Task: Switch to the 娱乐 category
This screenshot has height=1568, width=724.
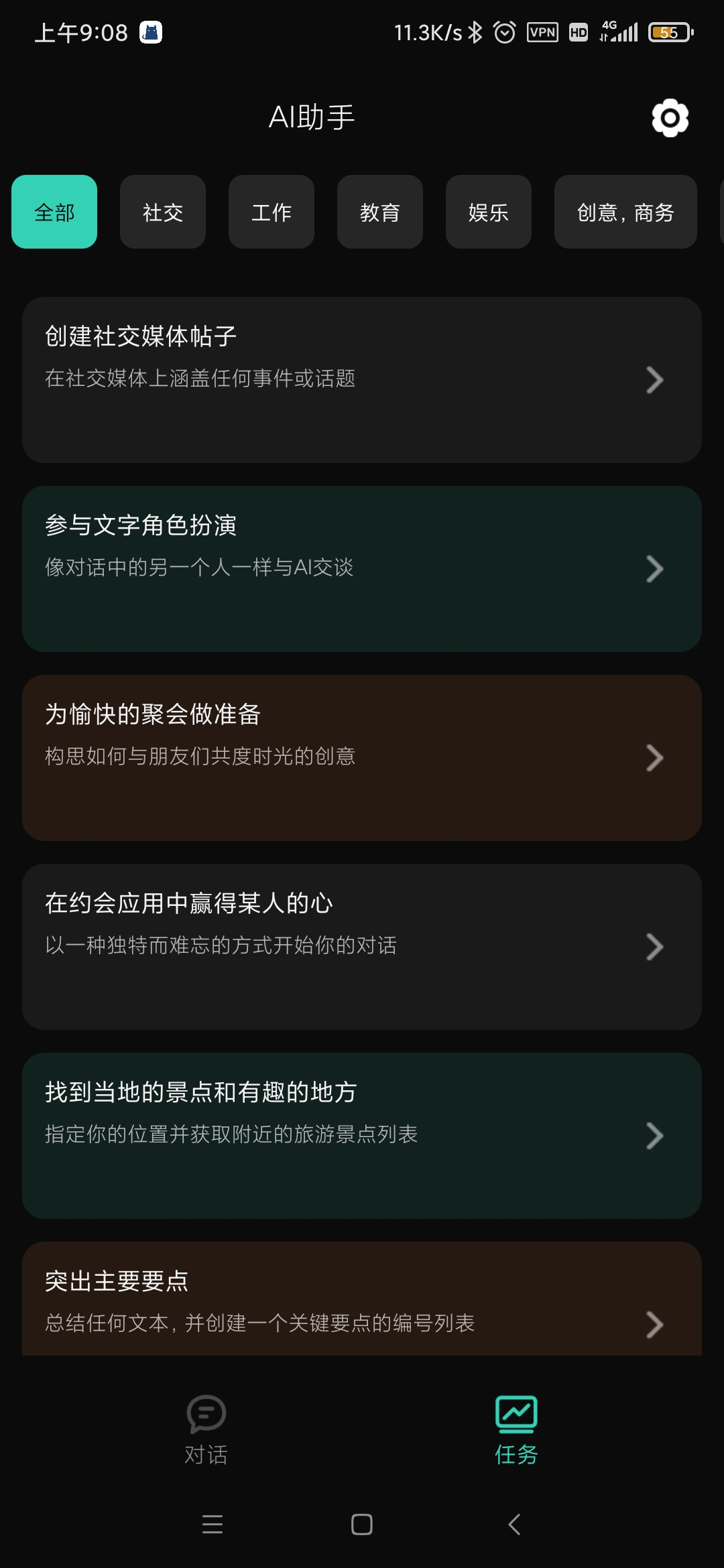Action: coord(489,212)
